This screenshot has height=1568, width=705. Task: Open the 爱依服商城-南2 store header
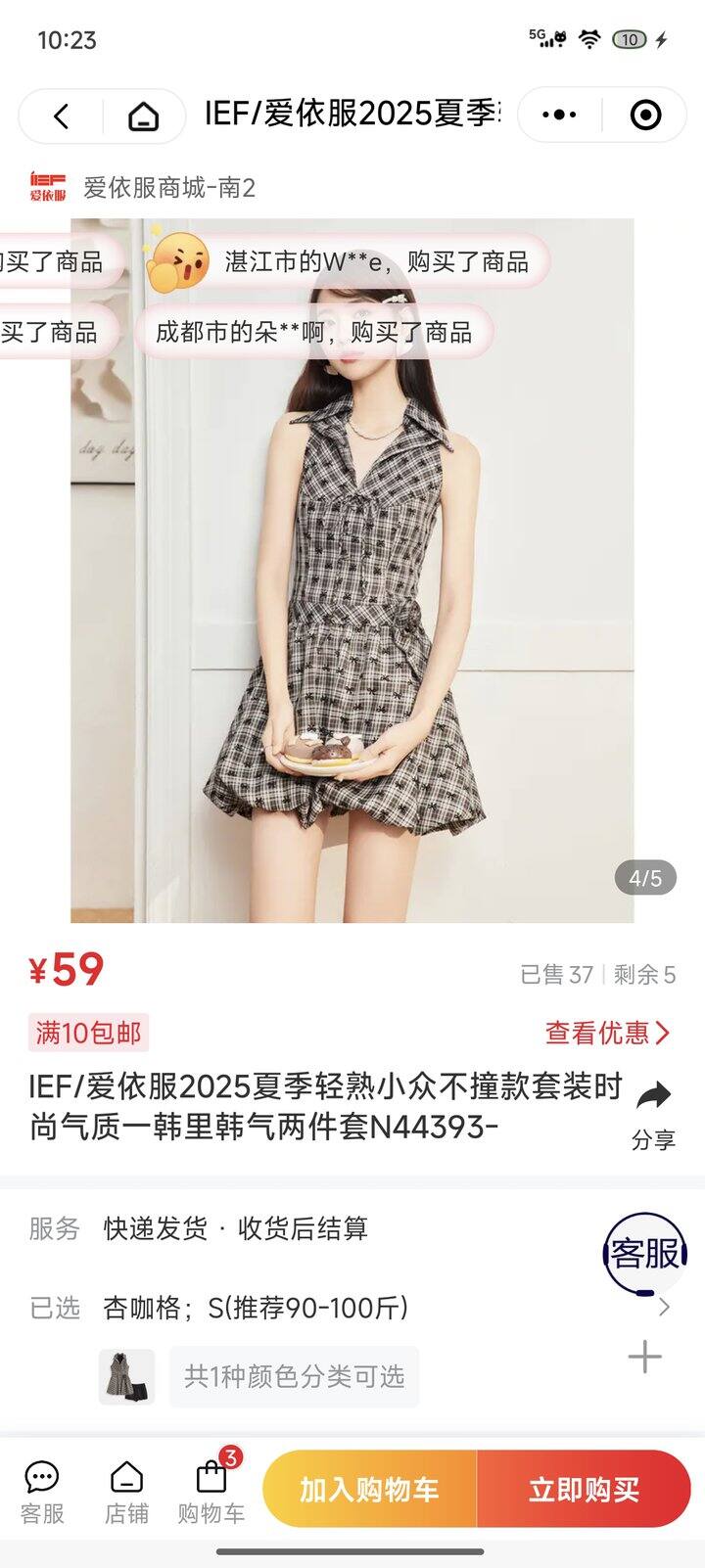pos(168,187)
